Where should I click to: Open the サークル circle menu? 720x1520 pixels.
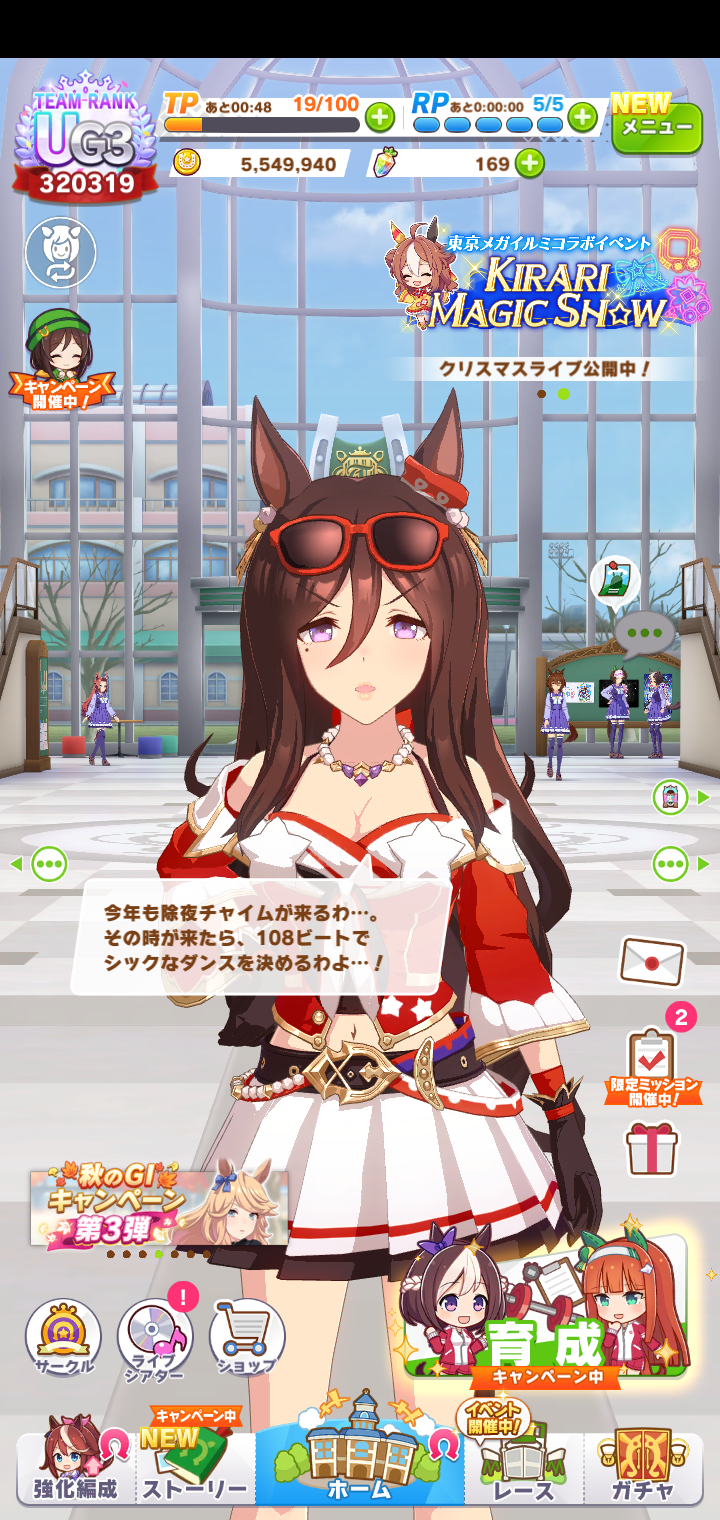coord(63,1337)
